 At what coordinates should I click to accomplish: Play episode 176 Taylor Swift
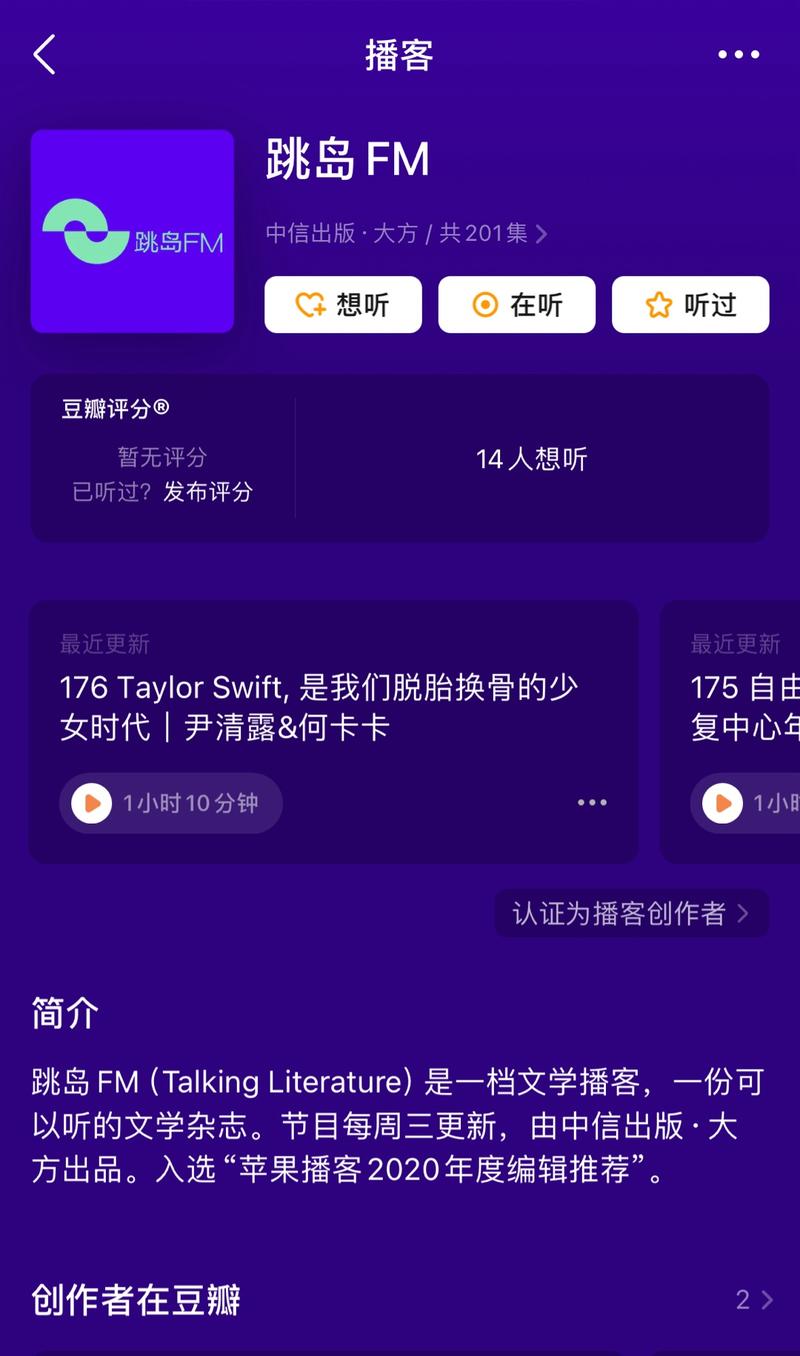[x=92, y=803]
